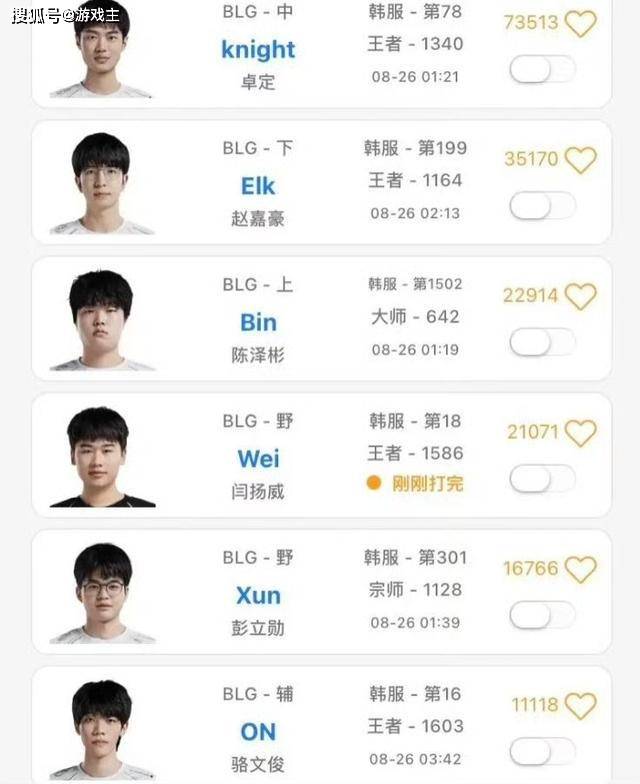
Task: View Wei's player card
Action: (258, 459)
